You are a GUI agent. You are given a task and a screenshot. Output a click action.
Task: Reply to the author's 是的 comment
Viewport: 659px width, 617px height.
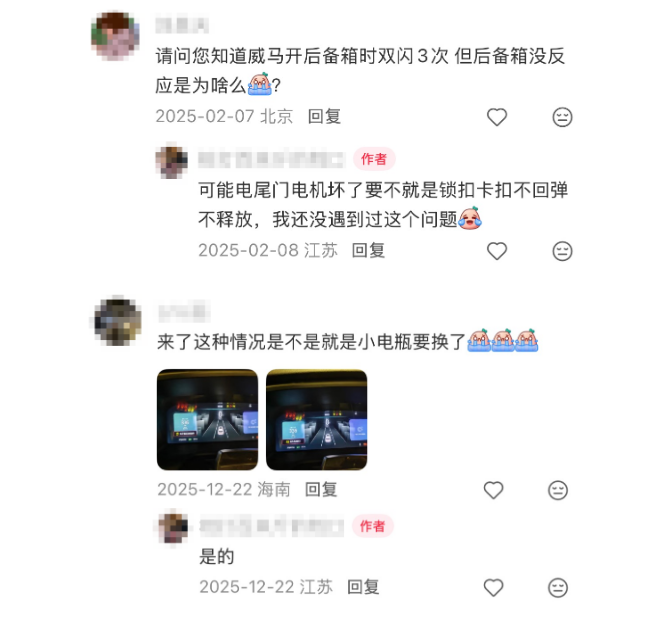click(363, 587)
